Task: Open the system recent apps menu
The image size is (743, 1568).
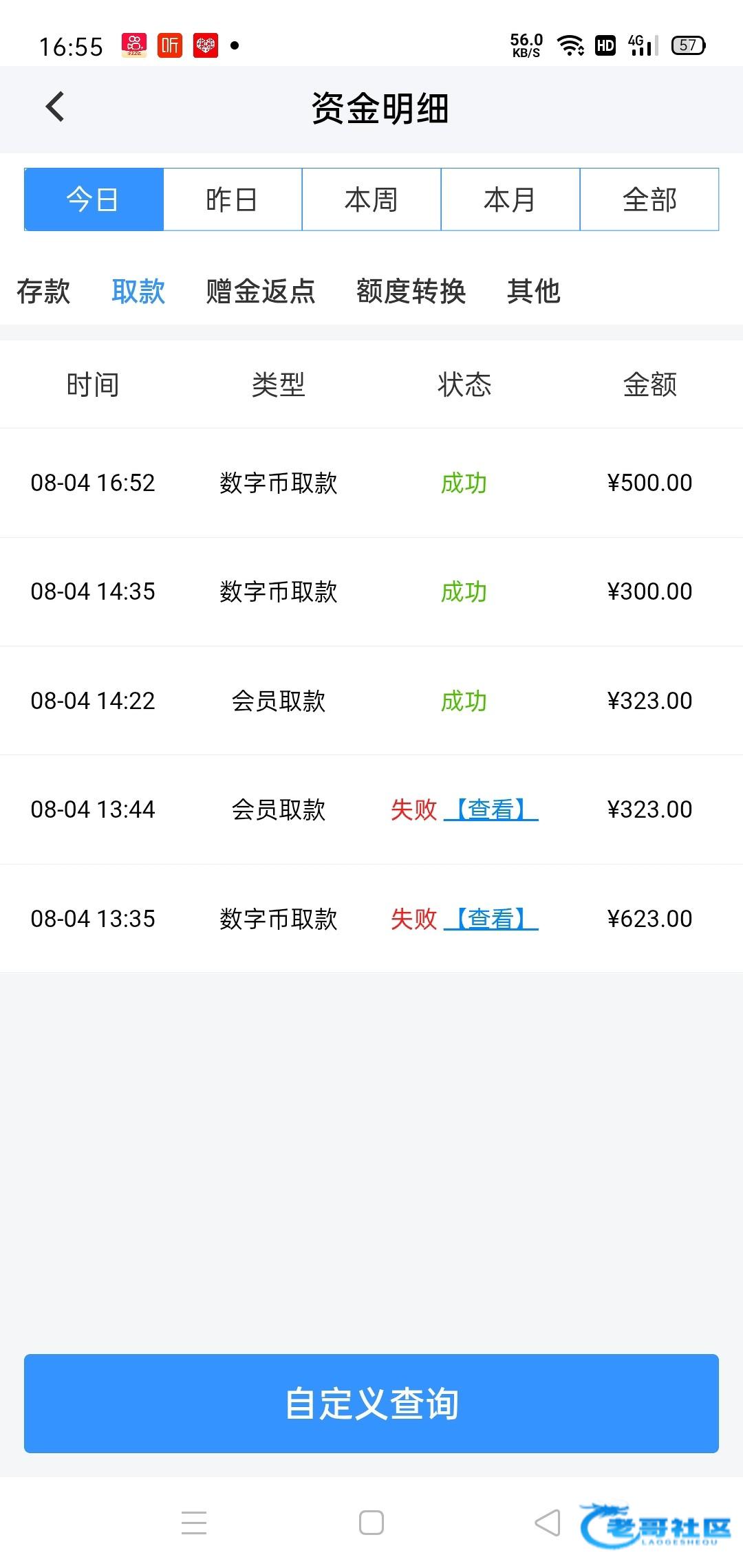Action: tap(194, 1523)
